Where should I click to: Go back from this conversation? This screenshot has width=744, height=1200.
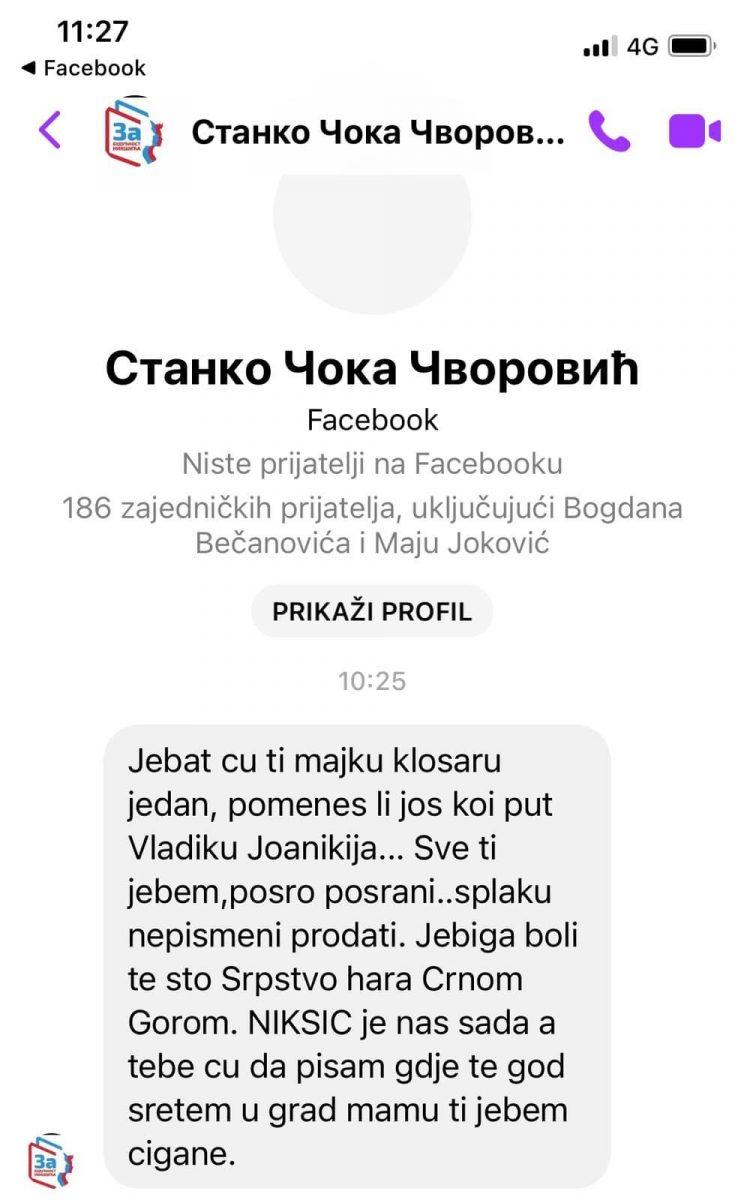click(x=50, y=130)
